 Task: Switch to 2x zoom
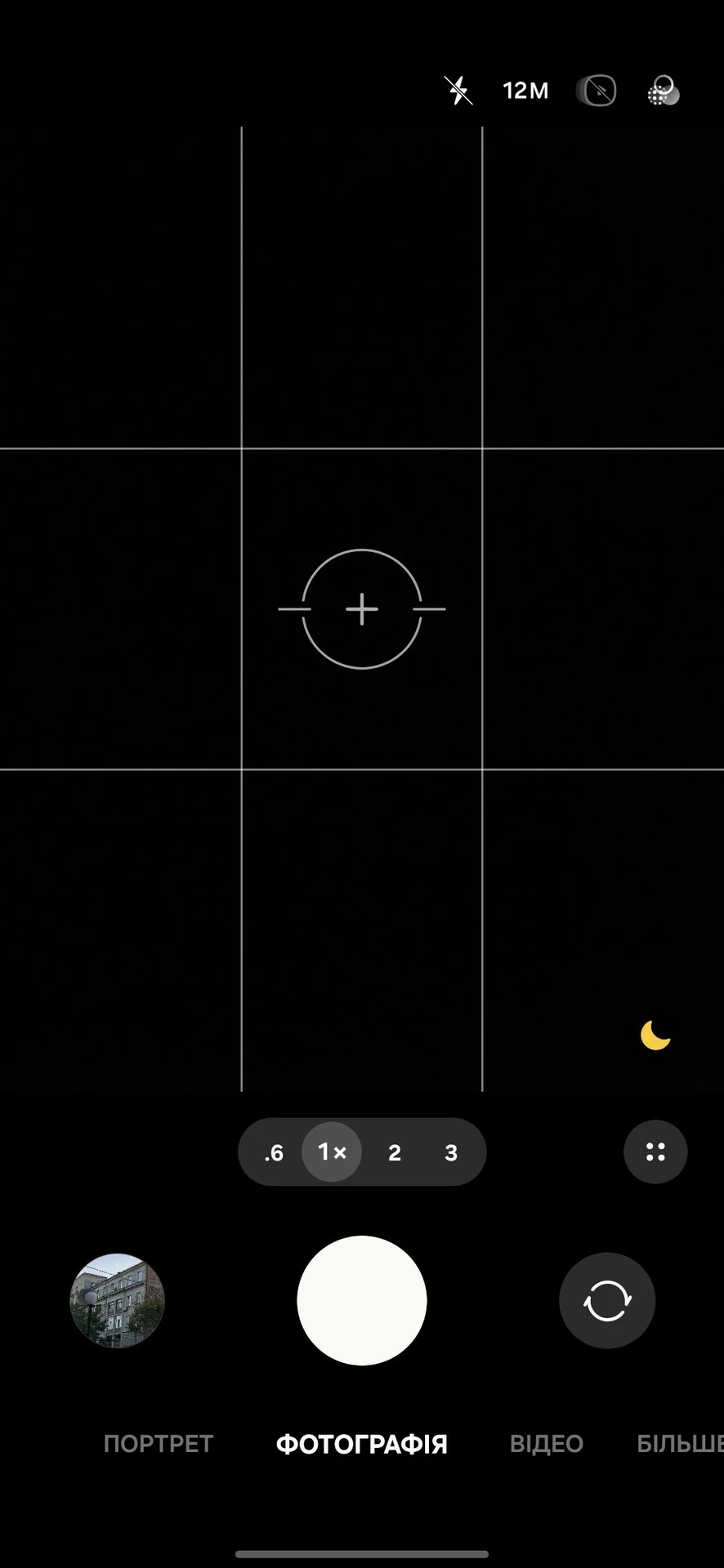coord(395,1152)
